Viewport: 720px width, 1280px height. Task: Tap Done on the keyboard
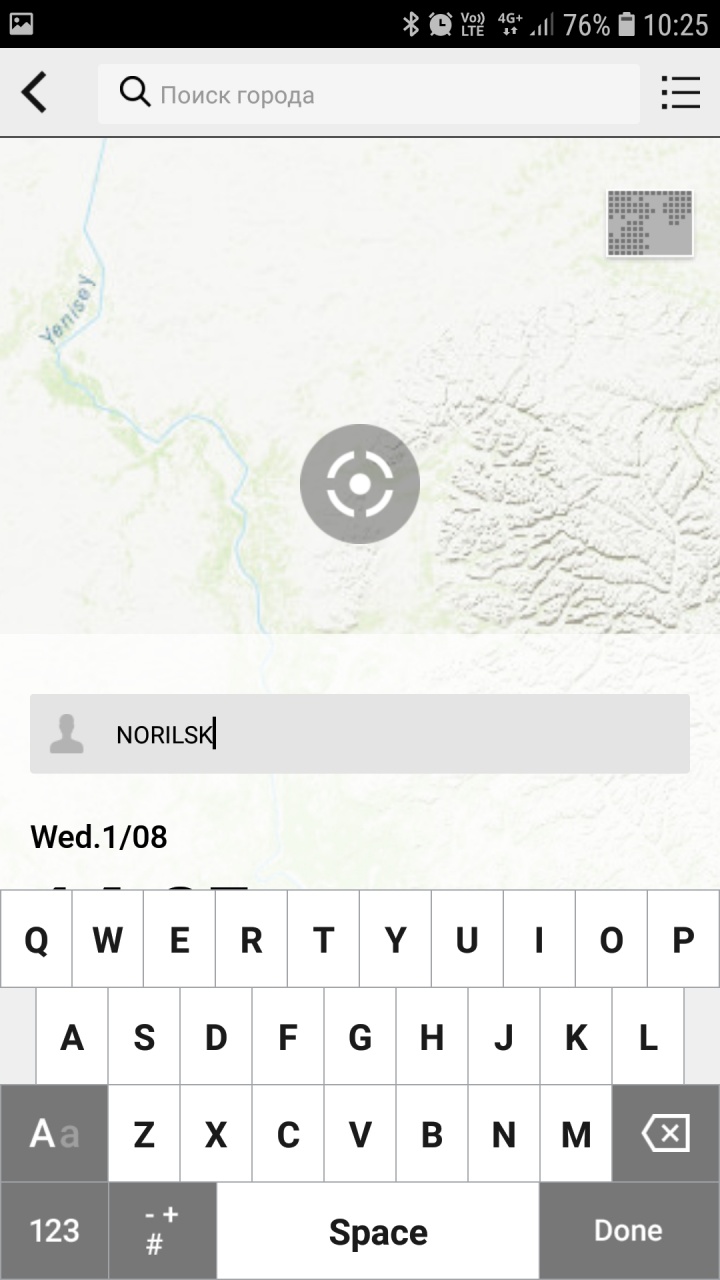click(x=628, y=1231)
